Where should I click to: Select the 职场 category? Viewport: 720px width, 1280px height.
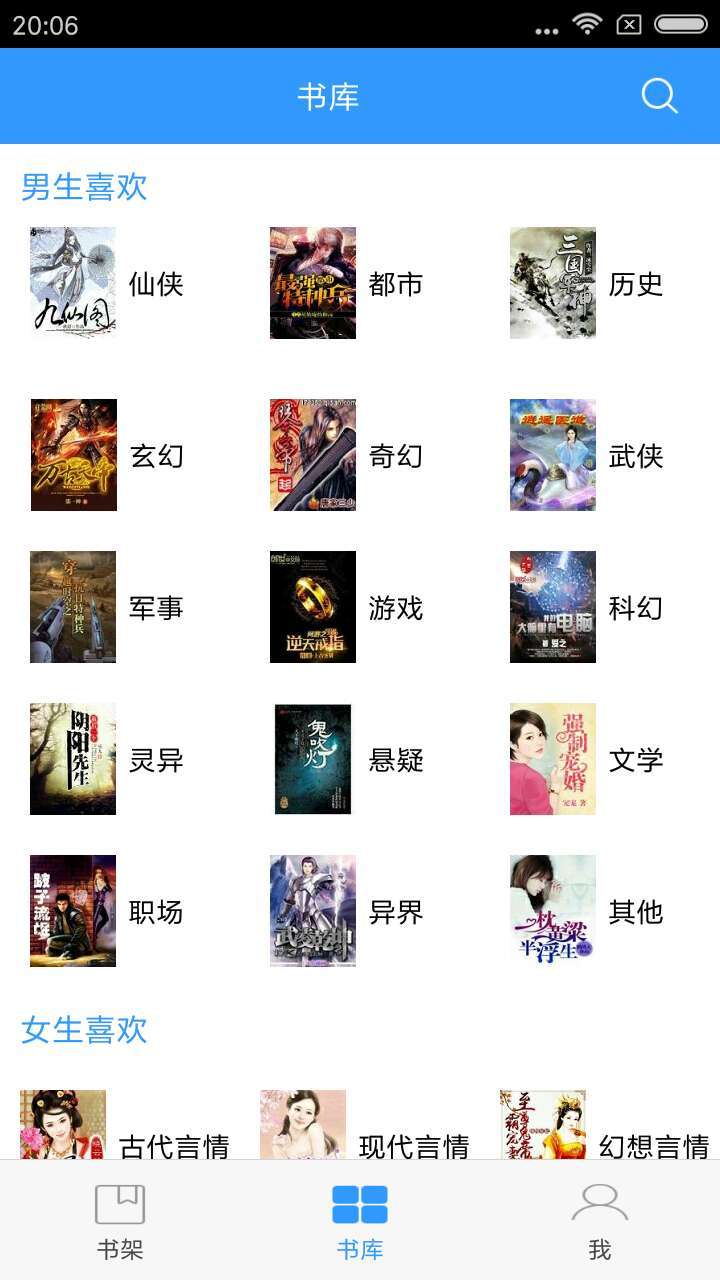click(x=107, y=911)
